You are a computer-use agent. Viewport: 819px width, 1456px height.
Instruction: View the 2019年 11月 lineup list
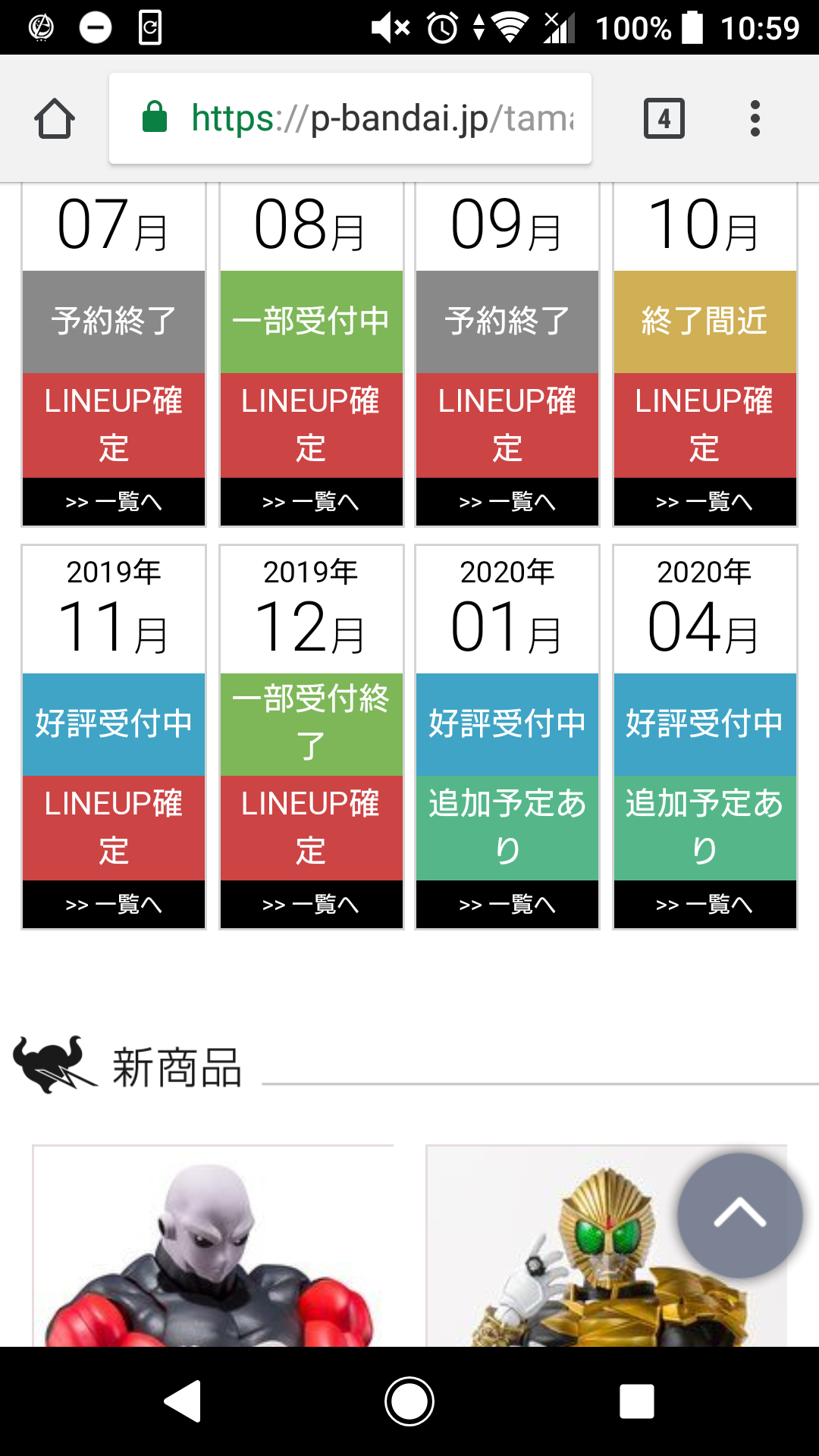point(114,904)
